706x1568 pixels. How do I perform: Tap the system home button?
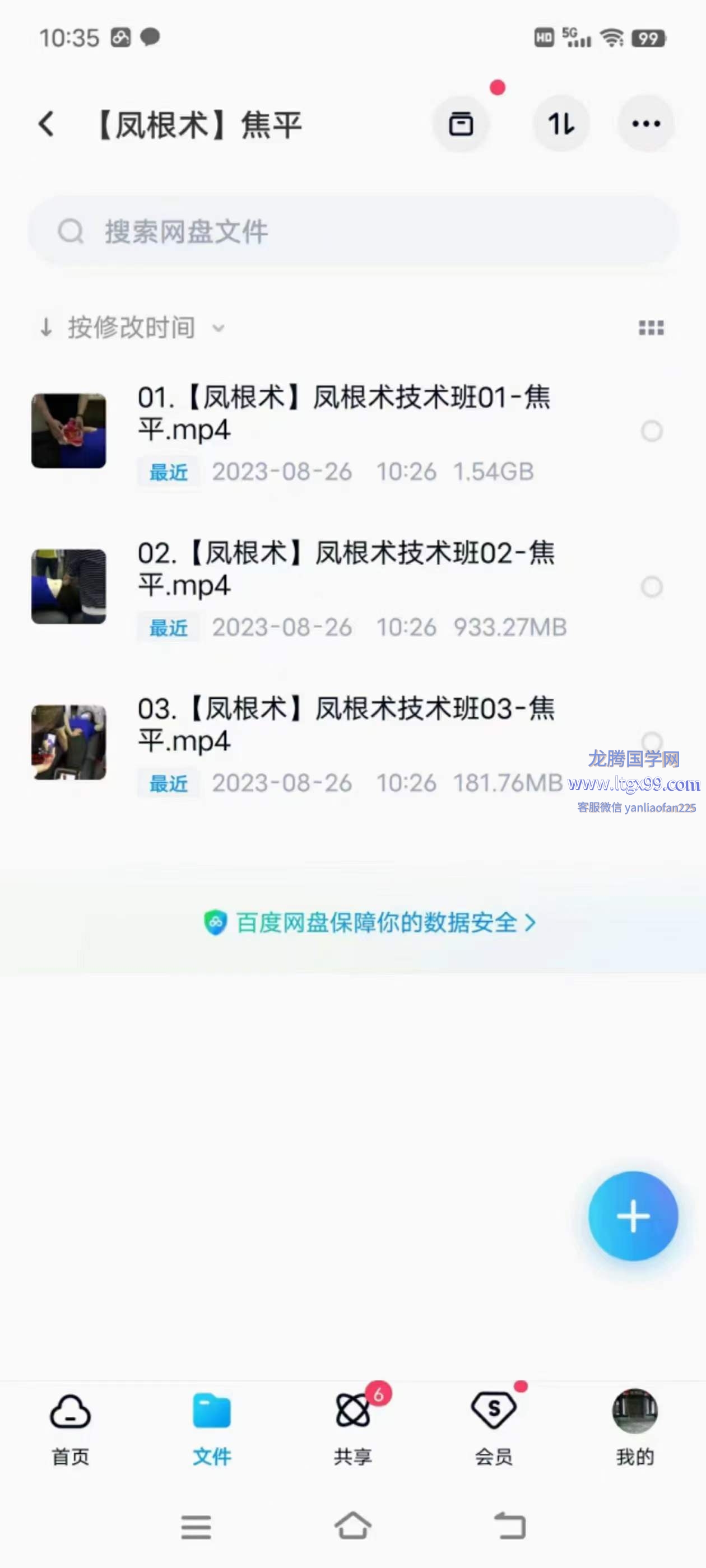tap(352, 1525)
